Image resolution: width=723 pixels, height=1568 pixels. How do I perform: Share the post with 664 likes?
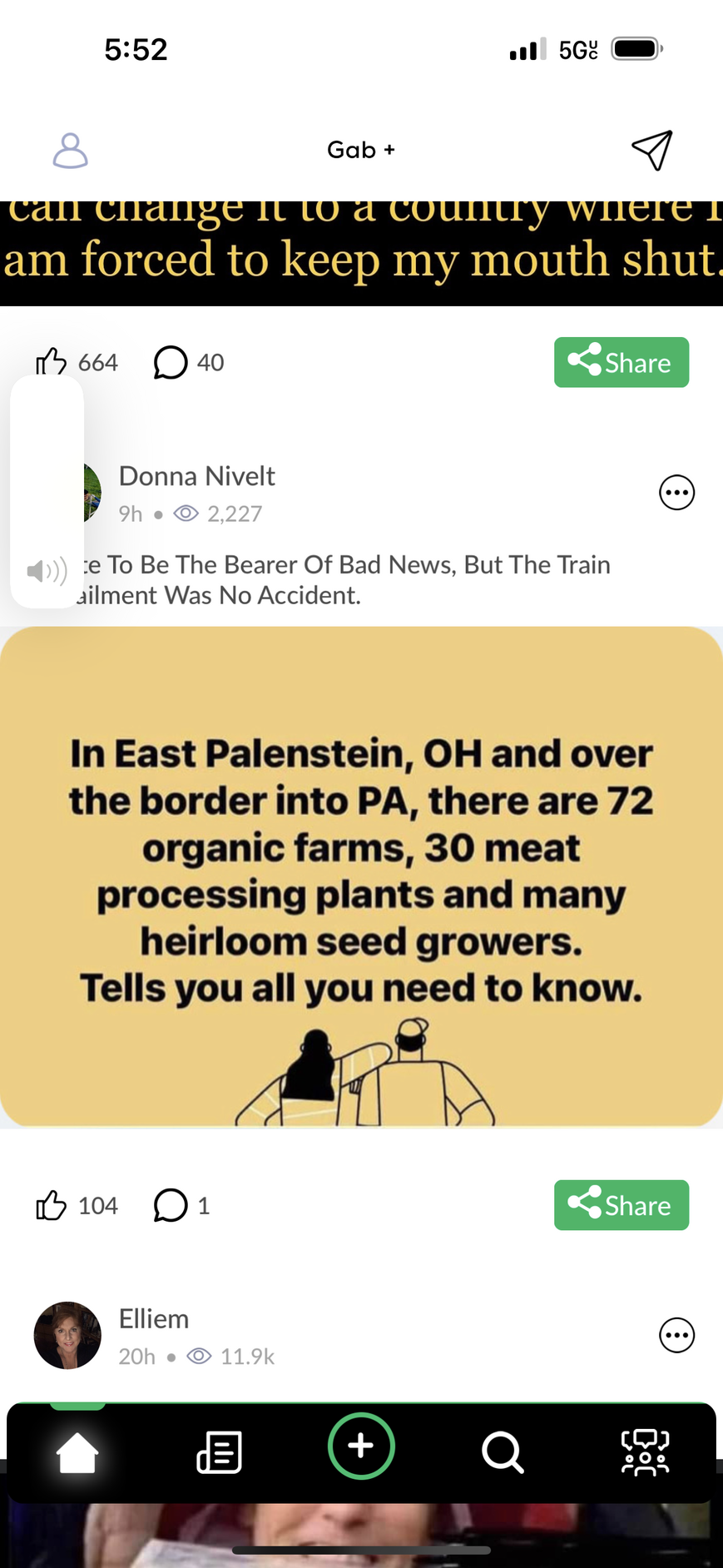tap(621, 363)
